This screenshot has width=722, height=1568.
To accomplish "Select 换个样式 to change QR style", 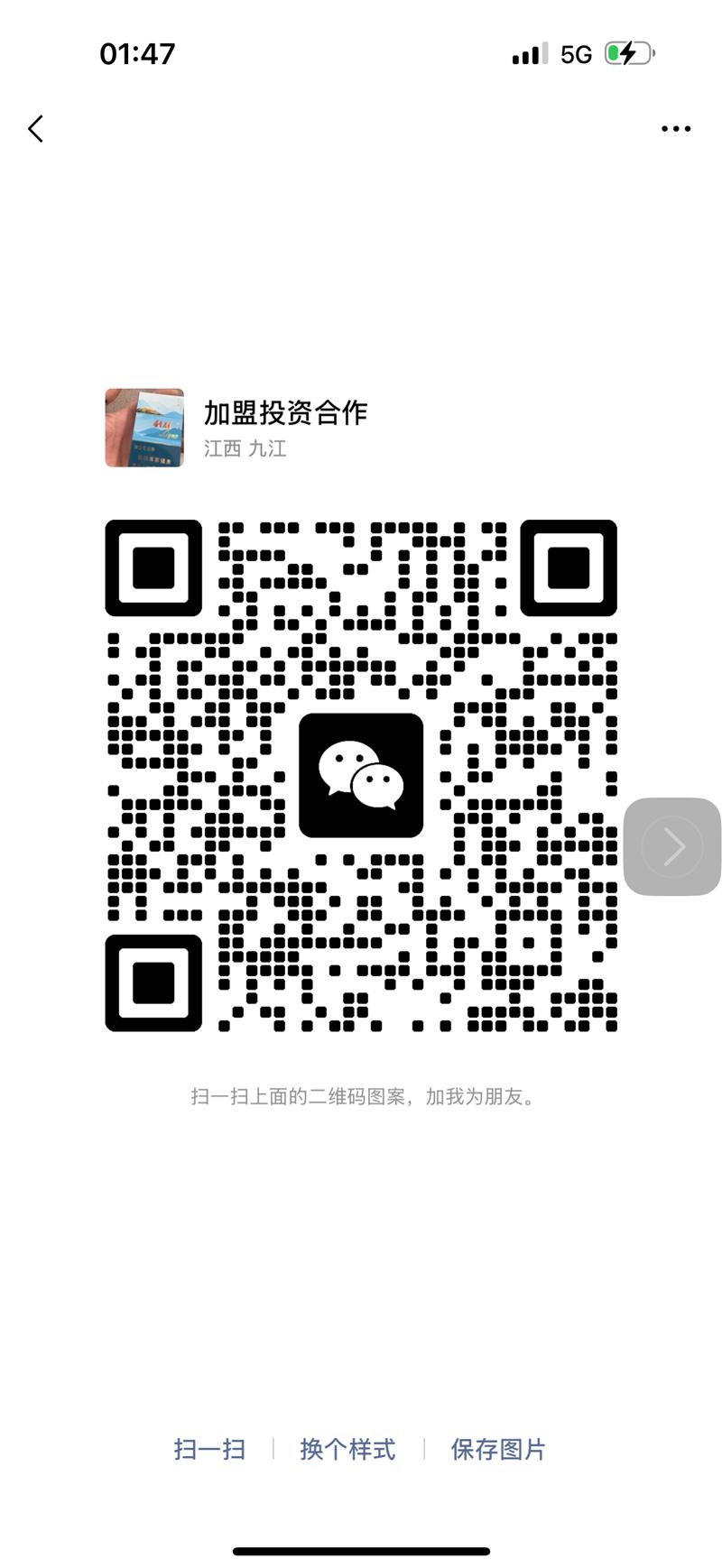I will (x=347, y=1449).
